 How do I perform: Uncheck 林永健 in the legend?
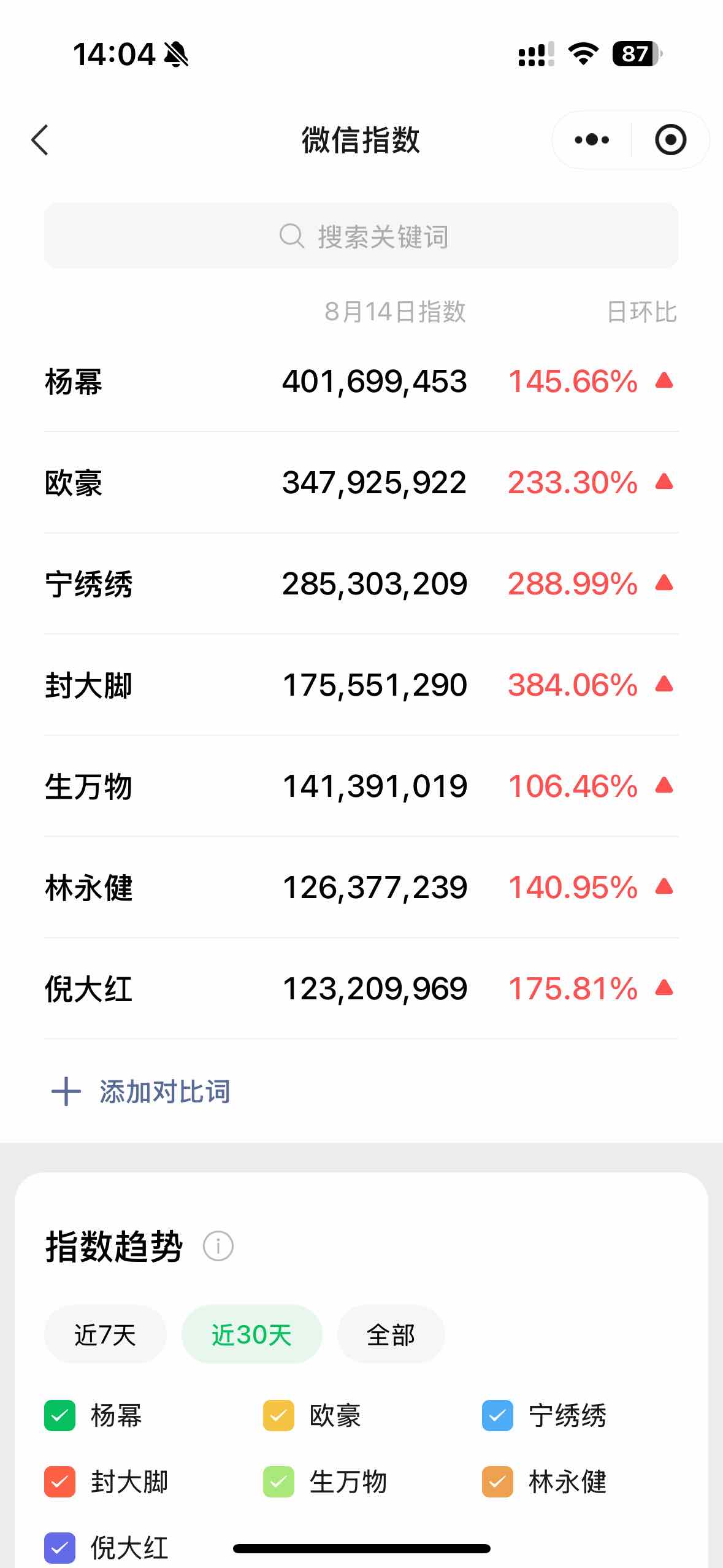pyautogui.click(x=497, y=1482)
